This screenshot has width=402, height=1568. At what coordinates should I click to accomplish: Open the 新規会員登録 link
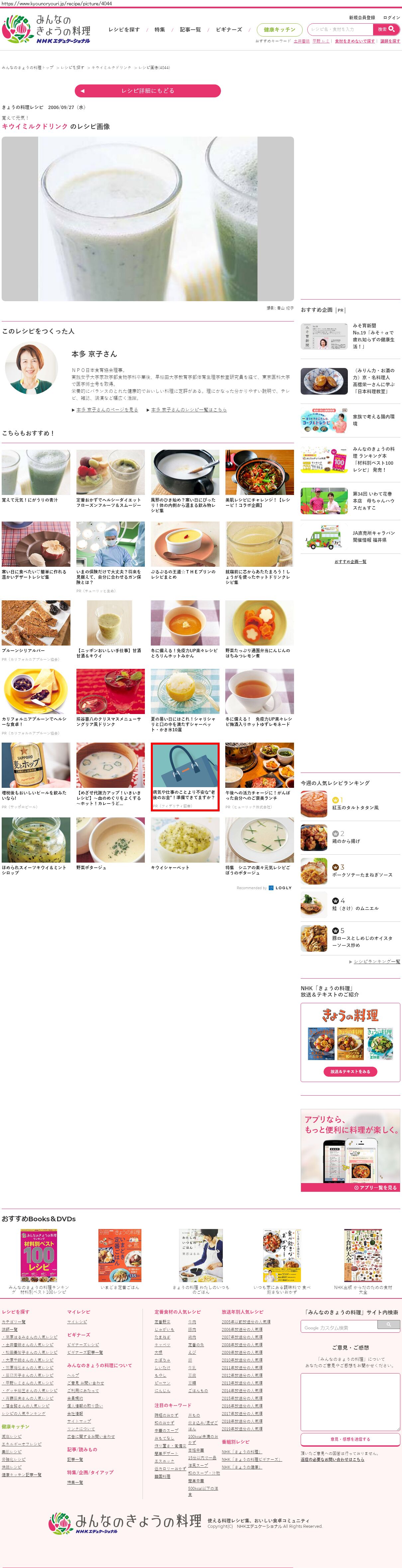tap(361, 18)
